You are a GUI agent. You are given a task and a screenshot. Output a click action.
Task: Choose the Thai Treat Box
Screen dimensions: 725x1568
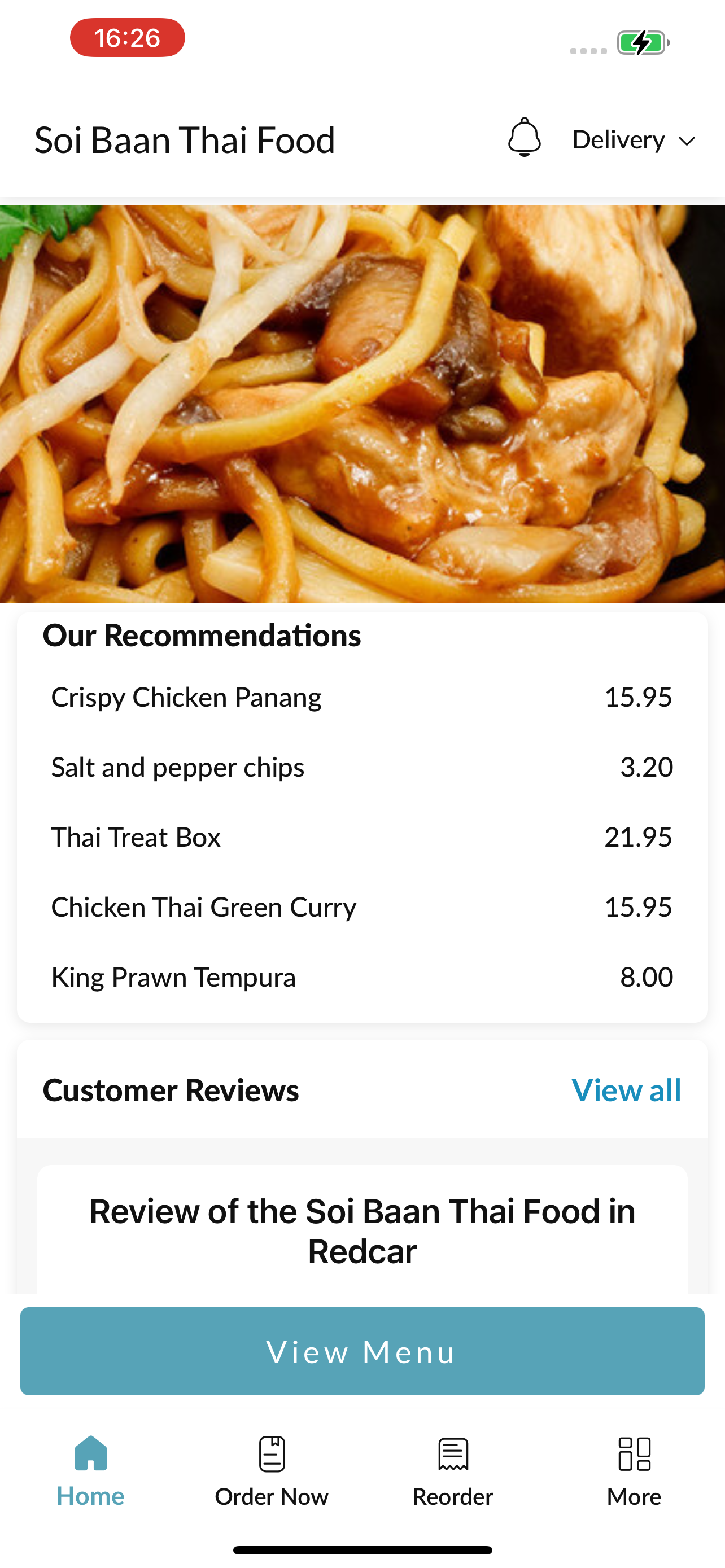click(x=362, y=837)
